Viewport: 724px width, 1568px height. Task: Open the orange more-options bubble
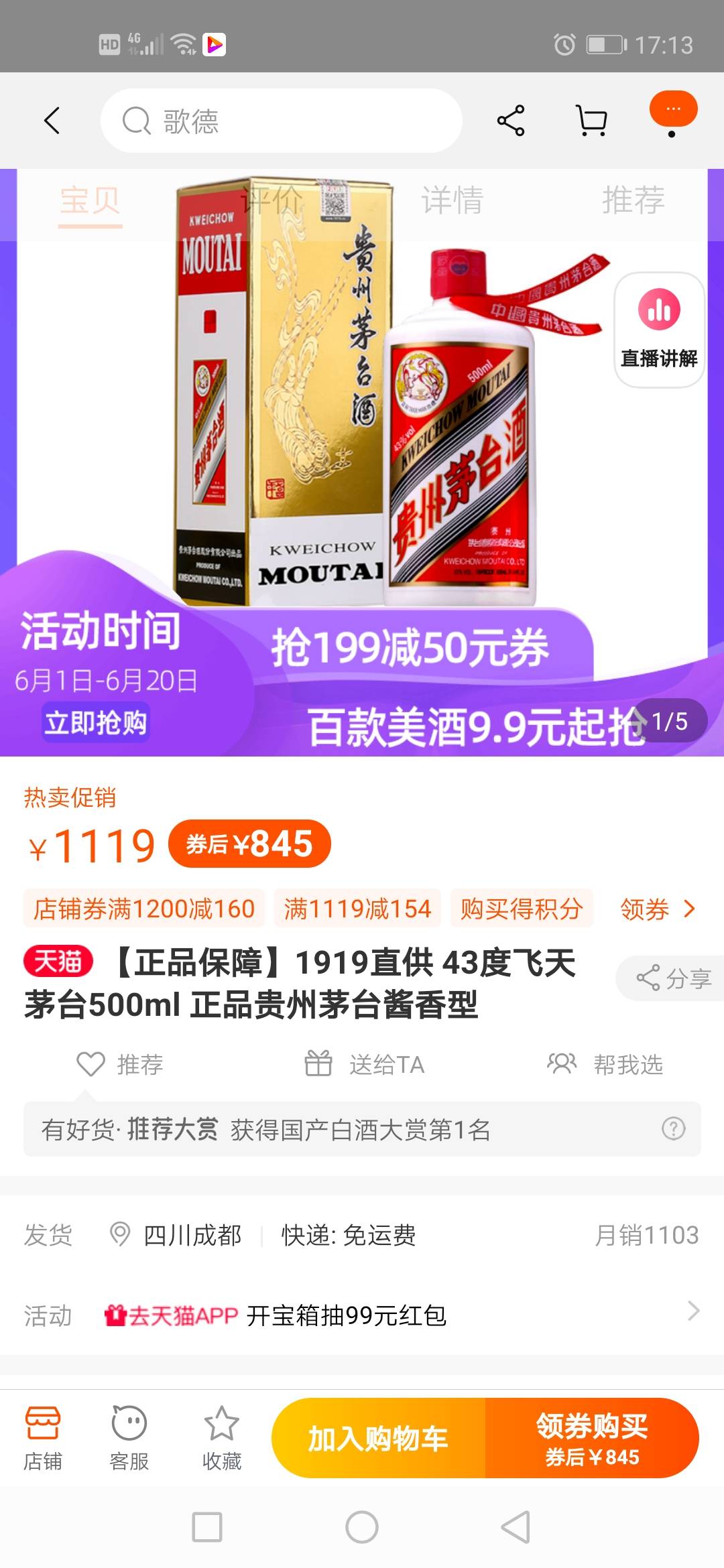coord(673,111)
